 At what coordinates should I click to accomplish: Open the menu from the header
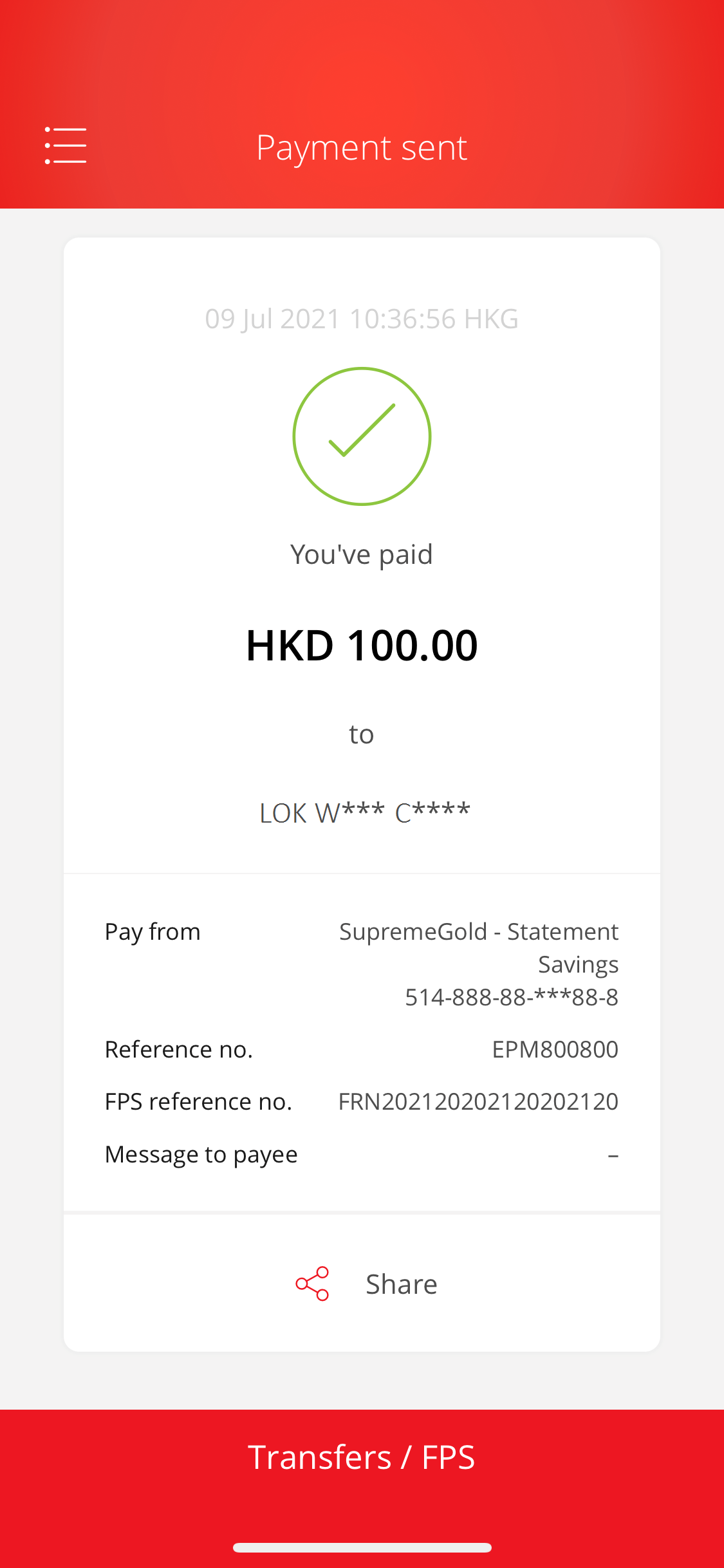point(65,145)
